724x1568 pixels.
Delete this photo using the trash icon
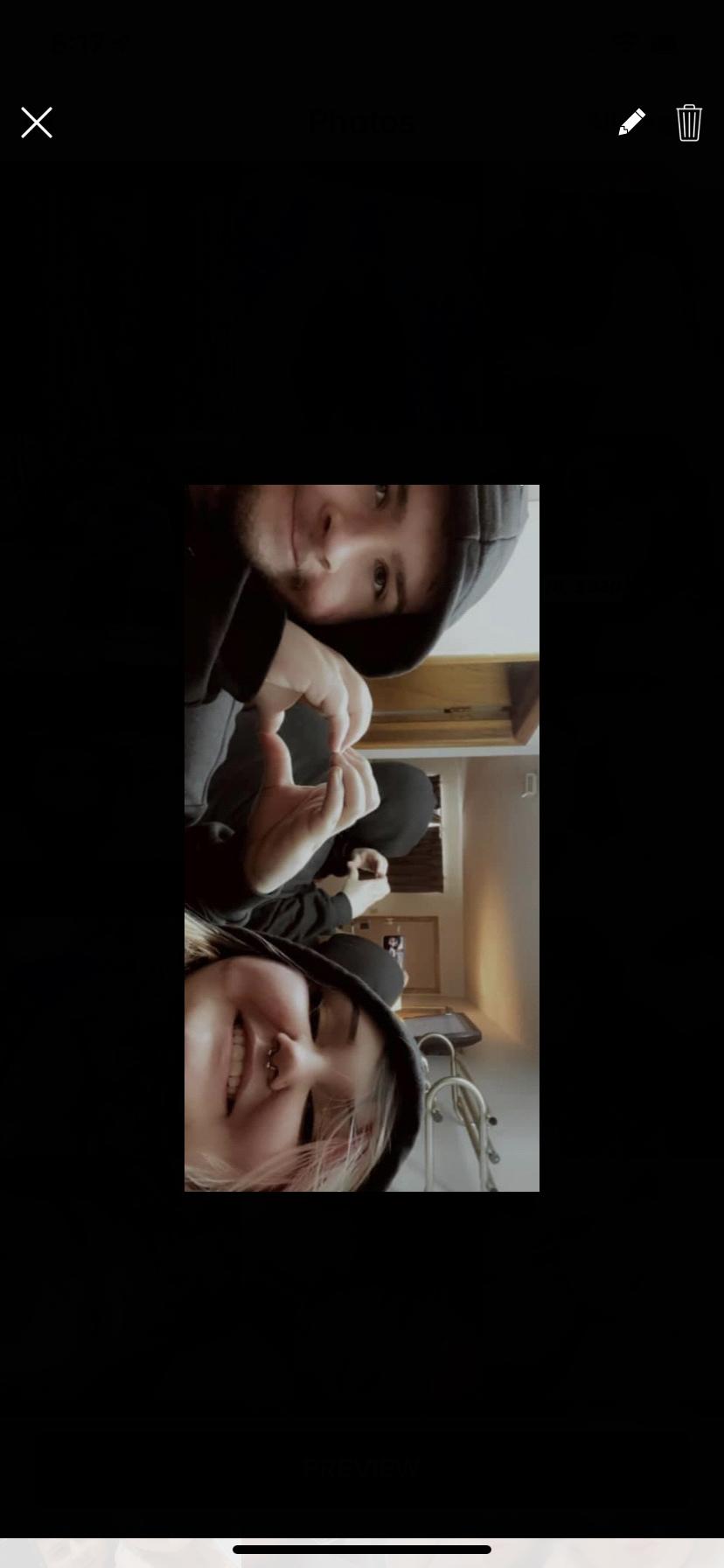click(689, 122)
